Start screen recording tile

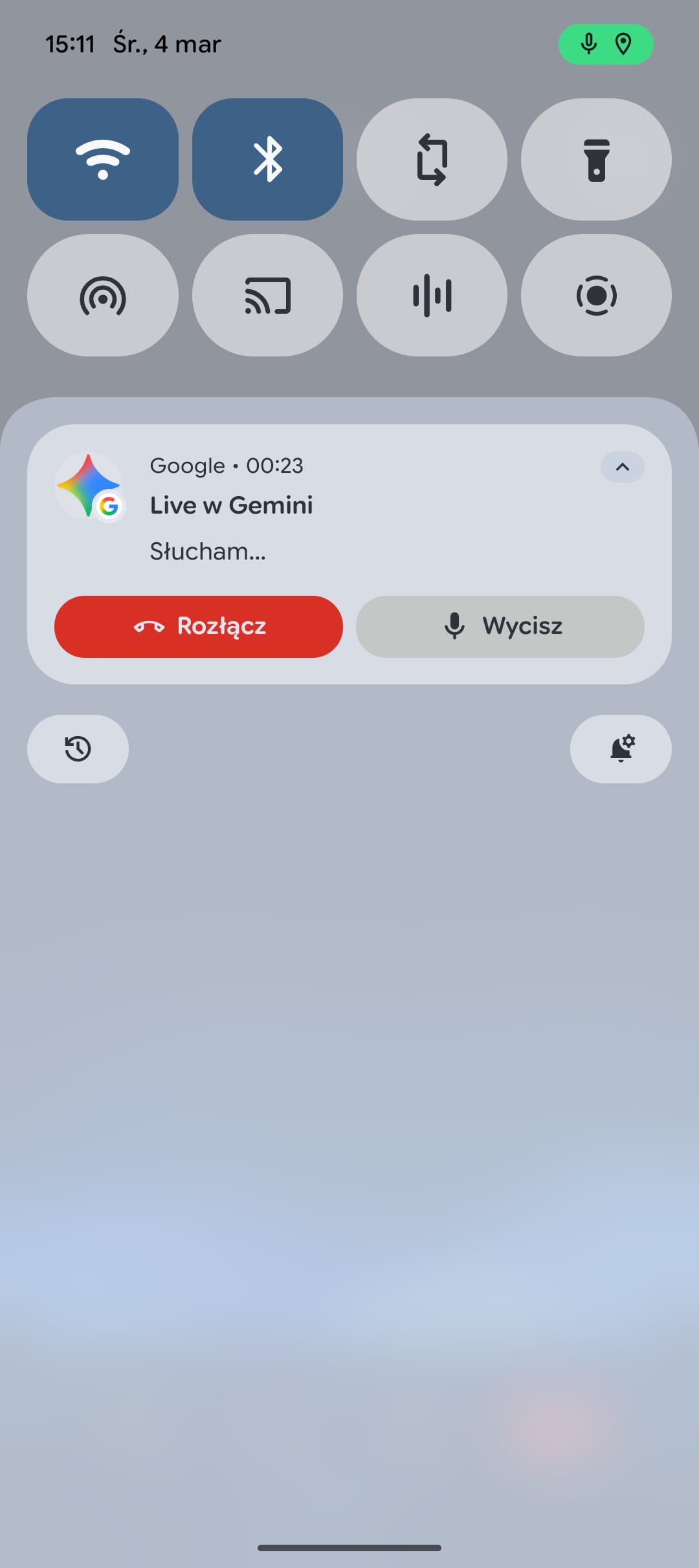point(596,296)
